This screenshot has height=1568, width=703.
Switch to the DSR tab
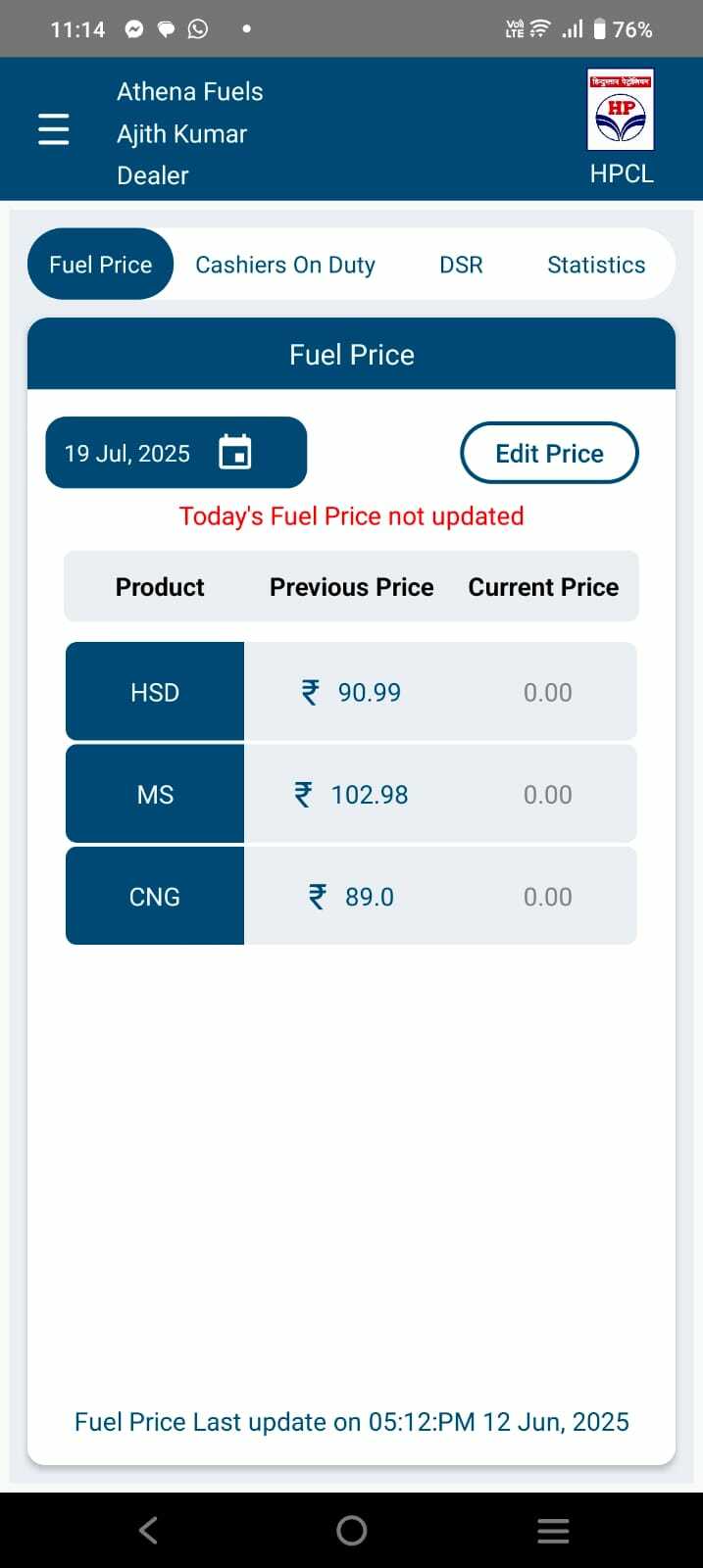tap(461, 265)
